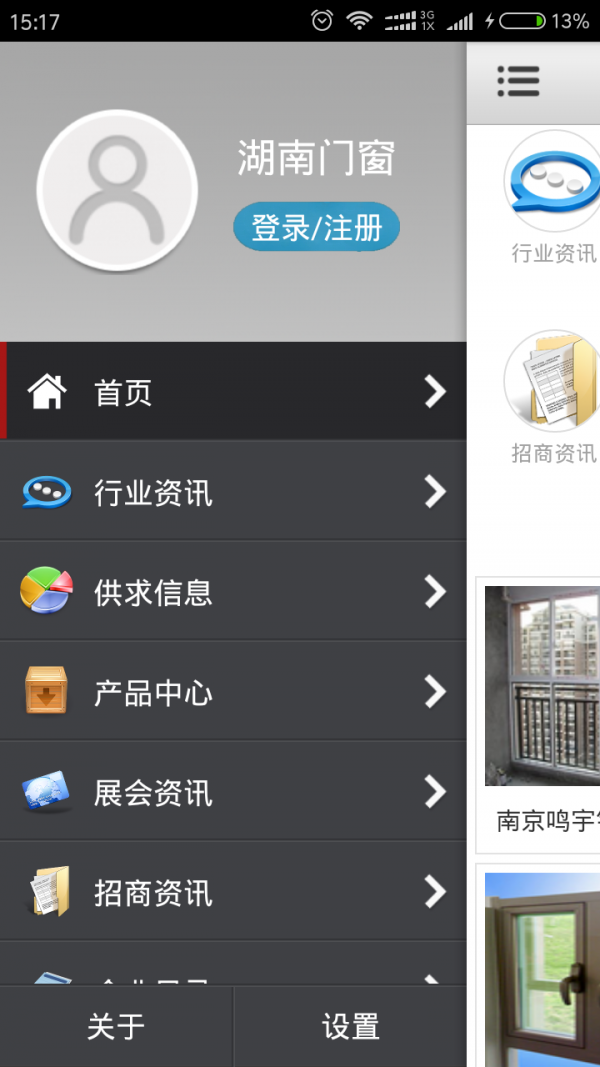This screenshot has height=1067, width=600.
Task: Open 设置 settings
Action: 350,1026
